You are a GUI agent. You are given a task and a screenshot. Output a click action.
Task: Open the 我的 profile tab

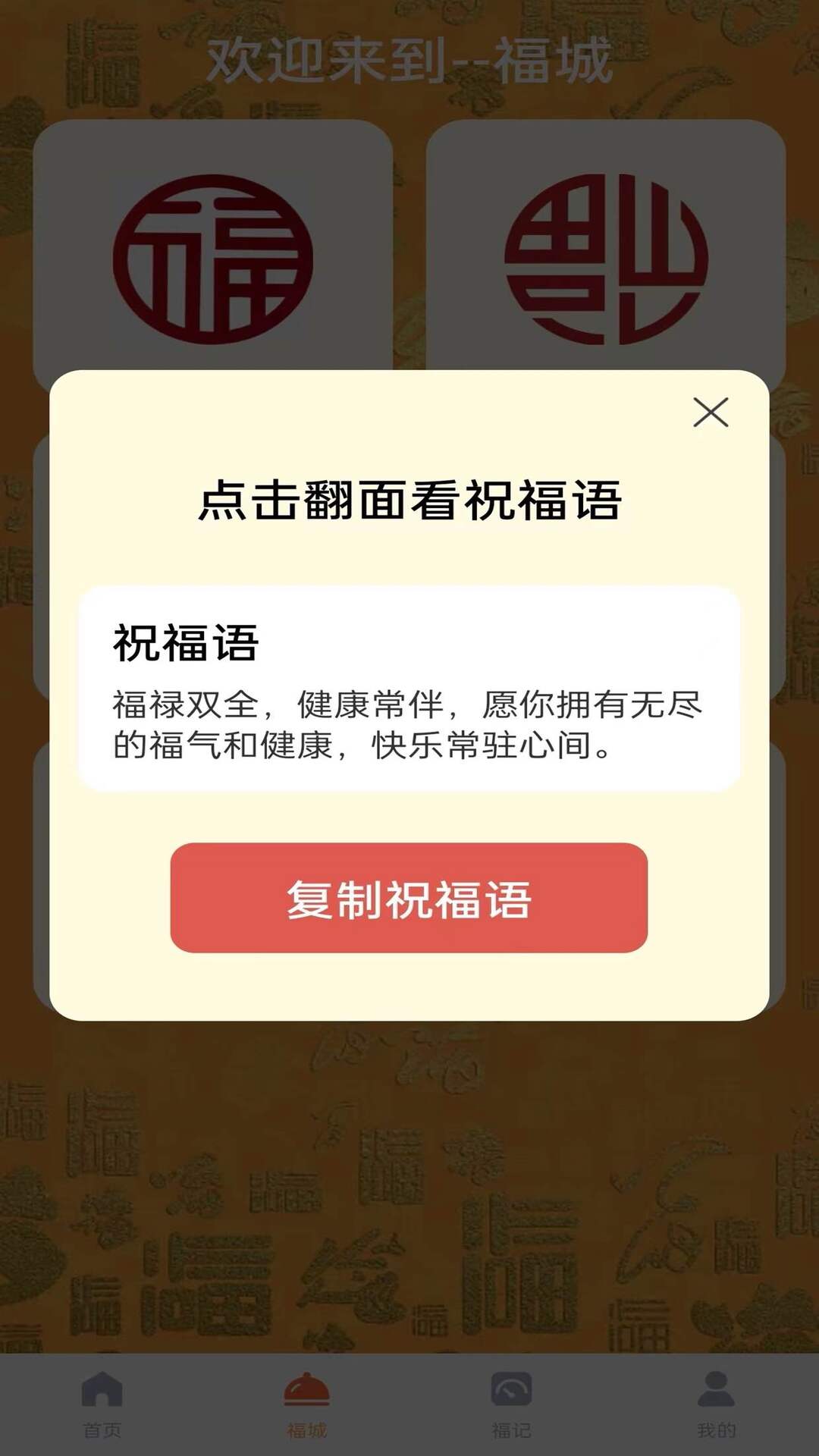[716, 1404]
